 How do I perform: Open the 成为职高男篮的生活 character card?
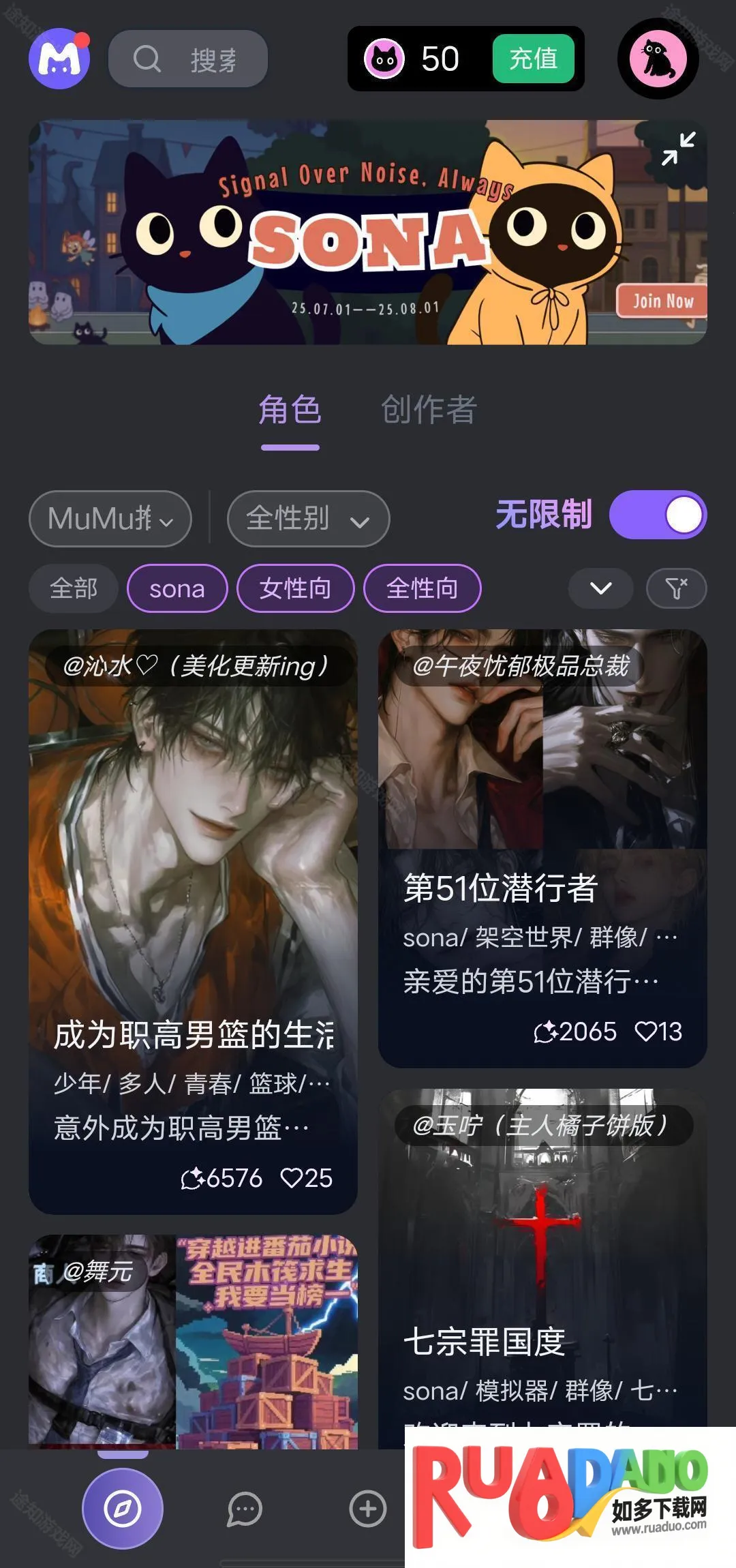193,920
